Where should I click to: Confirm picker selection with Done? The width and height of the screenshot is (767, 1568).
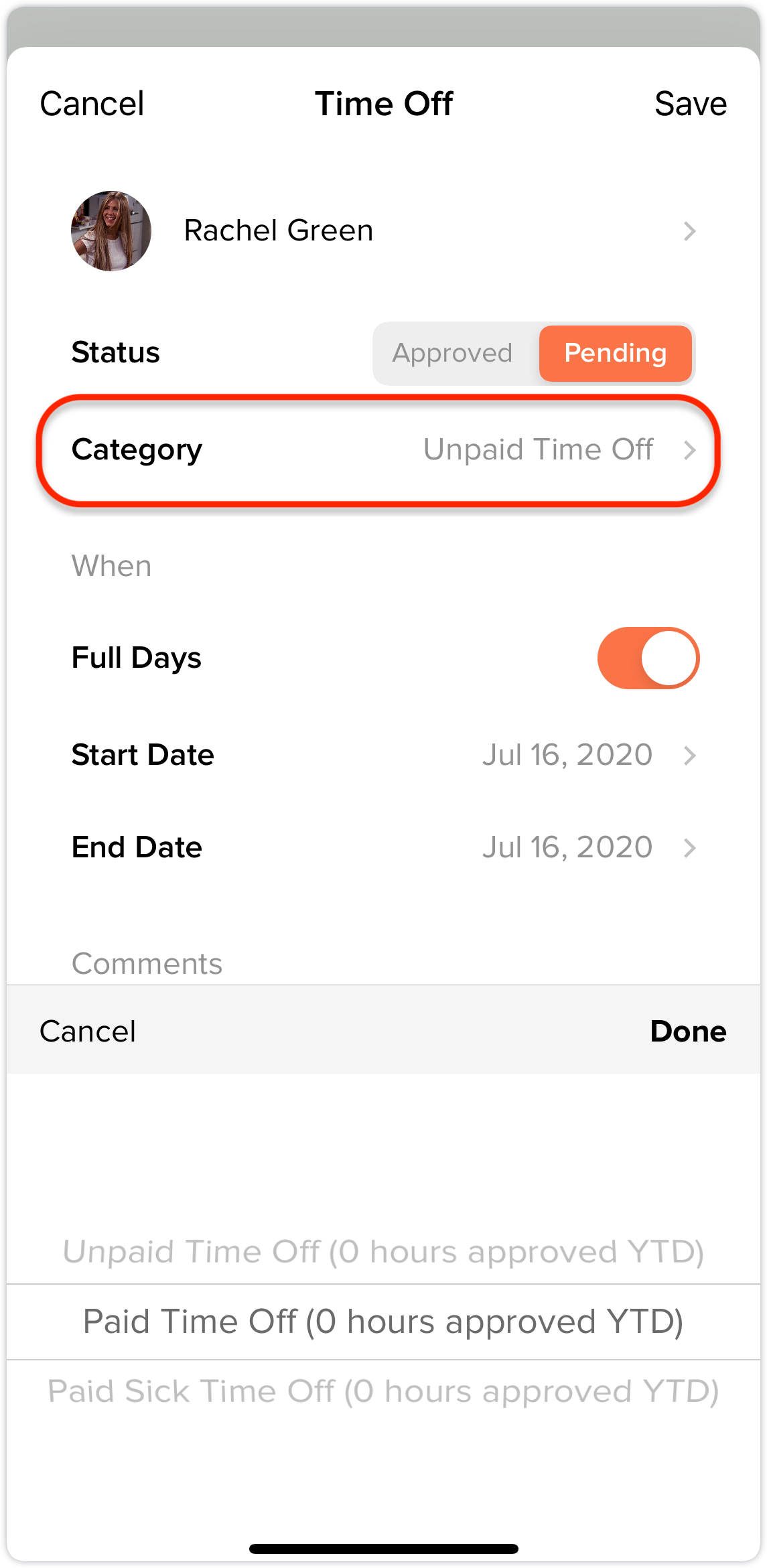(x=688, y=1031)
